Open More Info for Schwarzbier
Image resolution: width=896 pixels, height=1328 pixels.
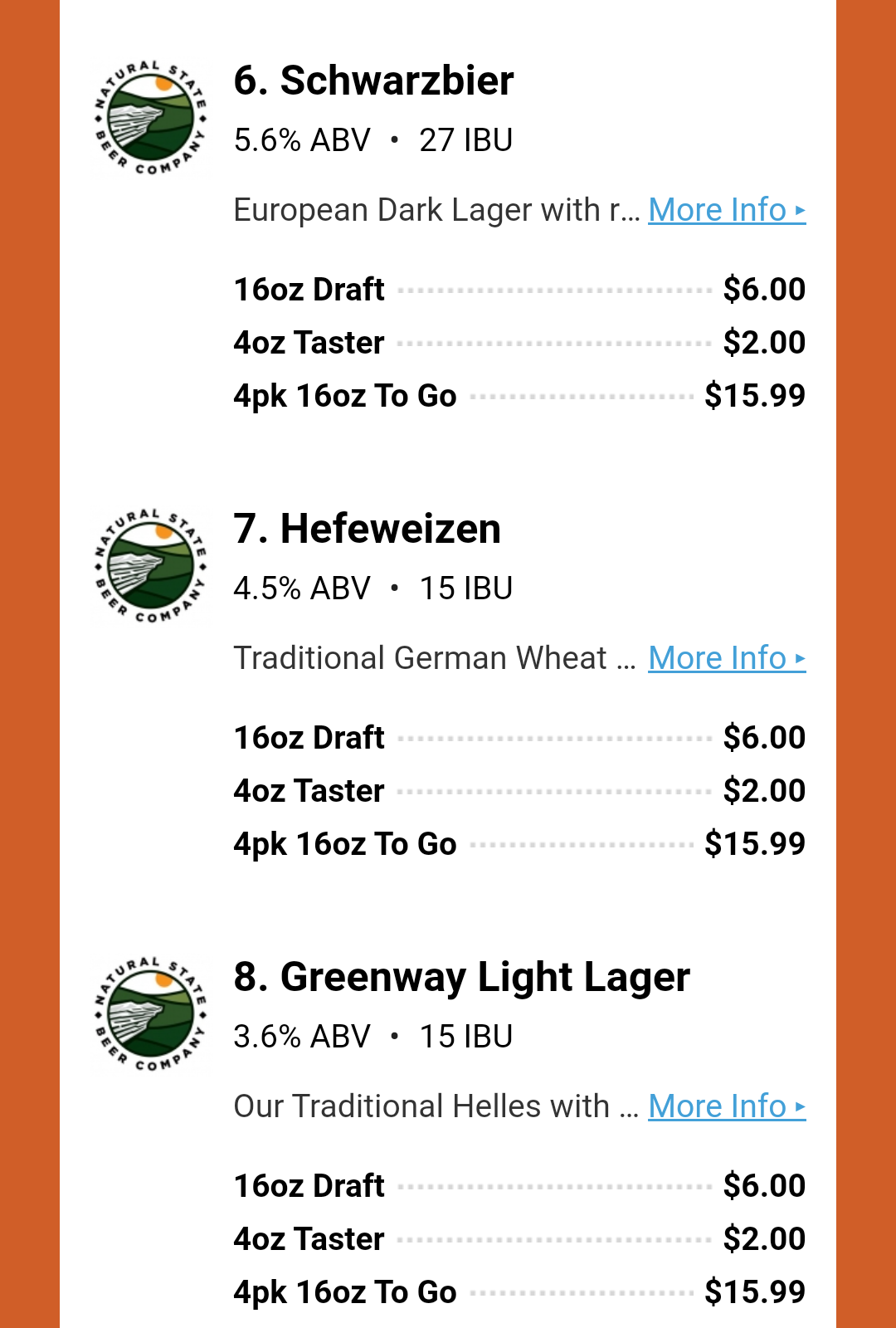pos(726,210)
